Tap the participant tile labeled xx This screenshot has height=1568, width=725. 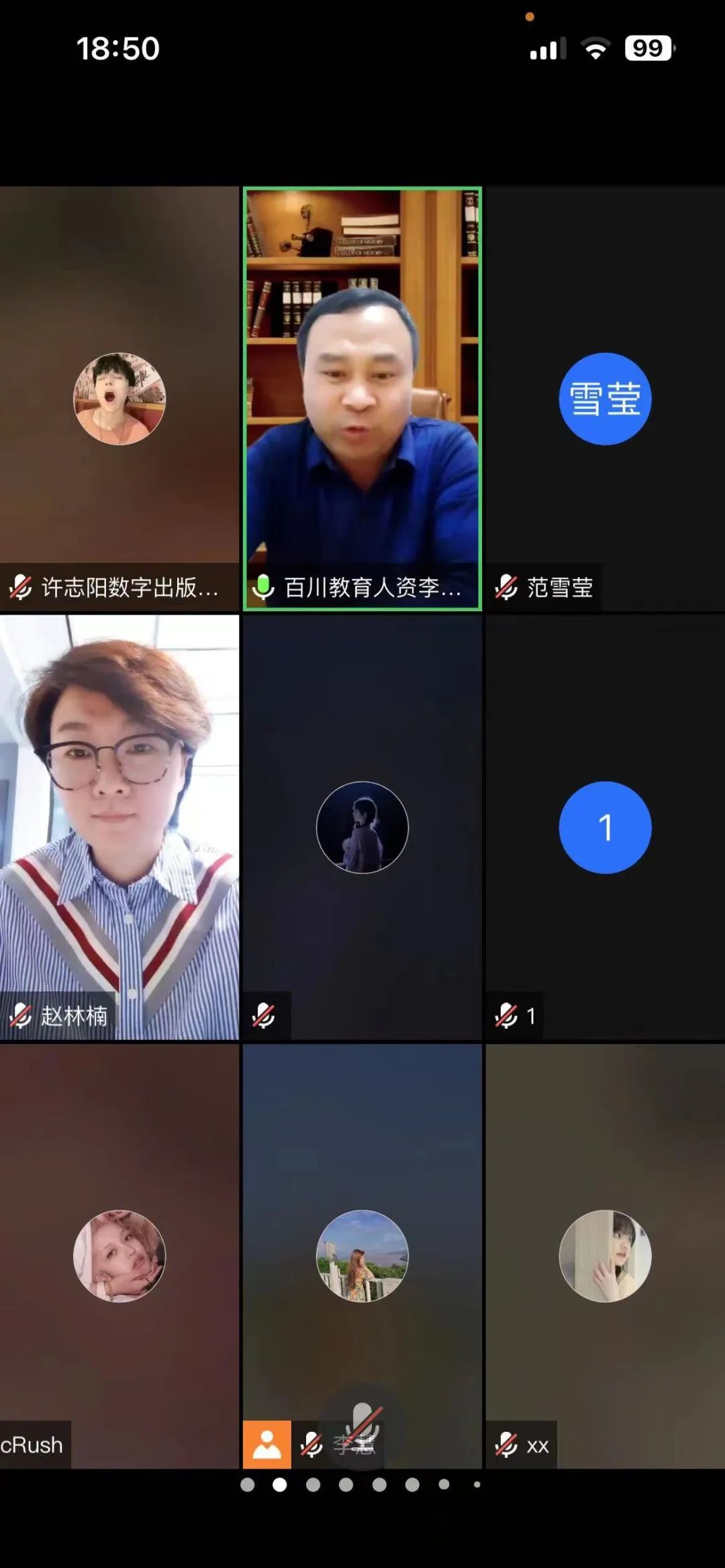coord(605,1256)
